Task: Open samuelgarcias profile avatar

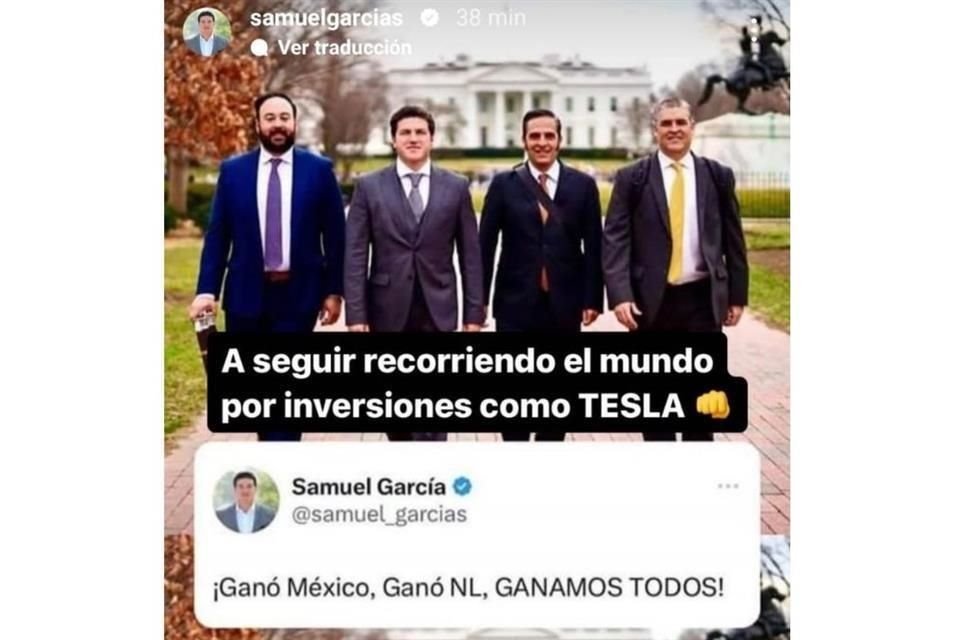Action: point(207,31)
